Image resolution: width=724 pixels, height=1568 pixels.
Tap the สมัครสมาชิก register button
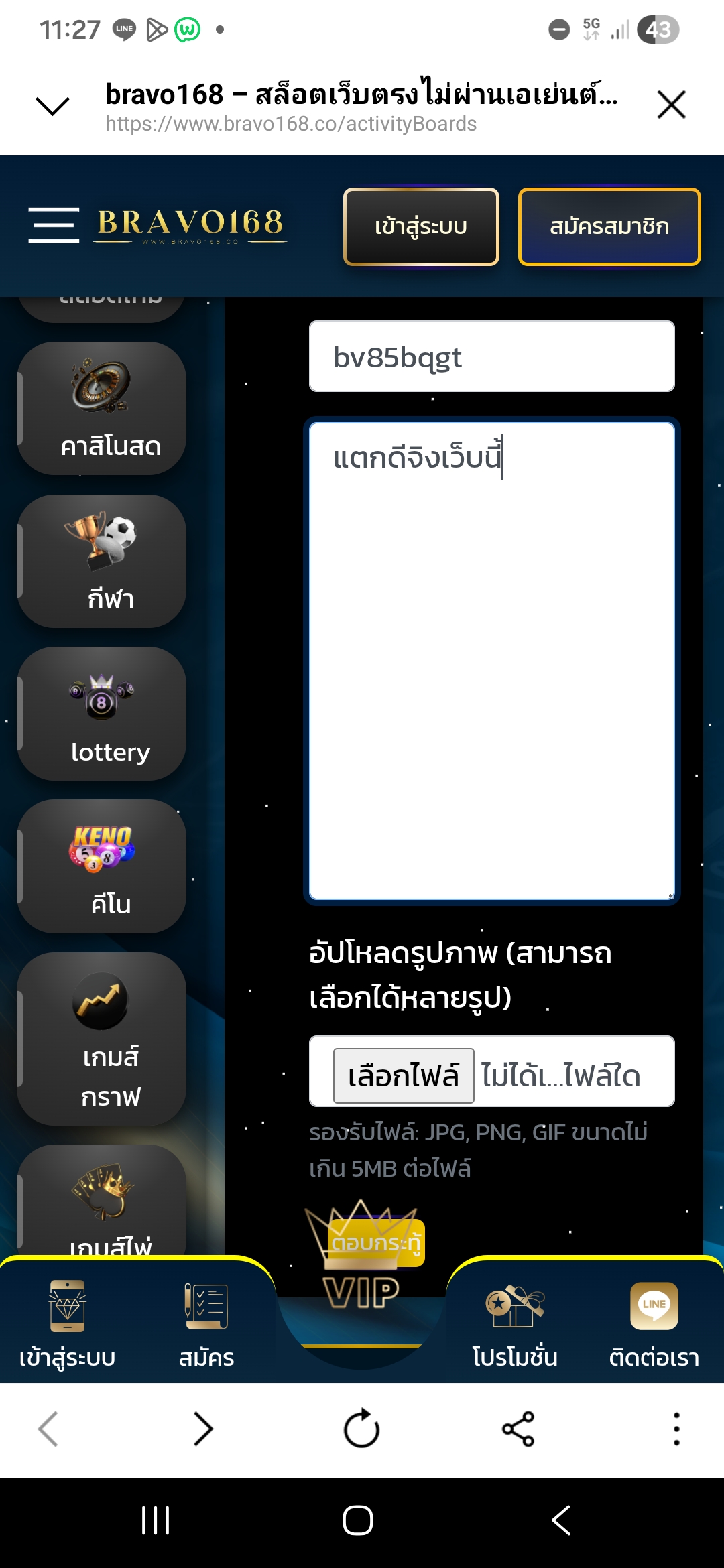pyautogui.click(x=609, y=226)
